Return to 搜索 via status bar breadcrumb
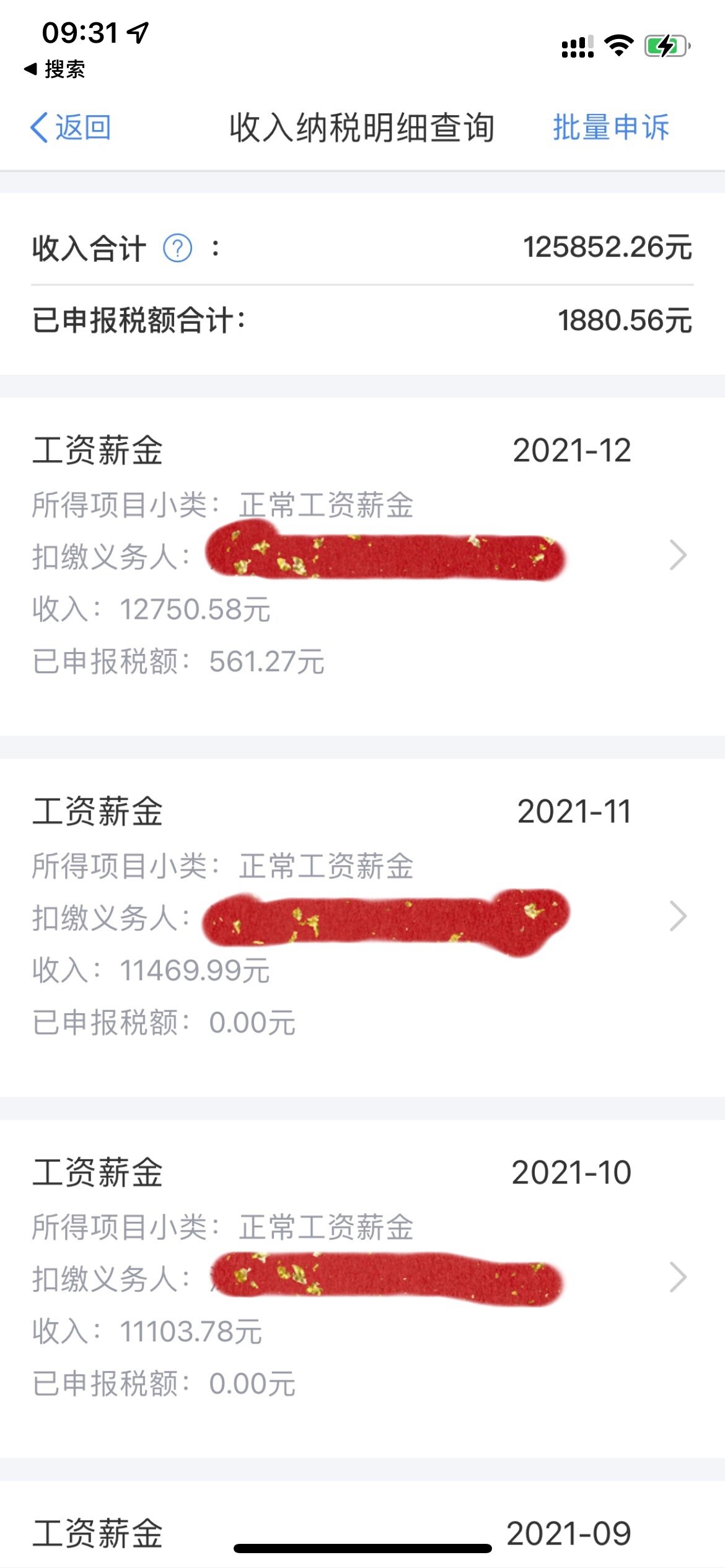Screen dimensions: 725x1568 coord(55,69)
